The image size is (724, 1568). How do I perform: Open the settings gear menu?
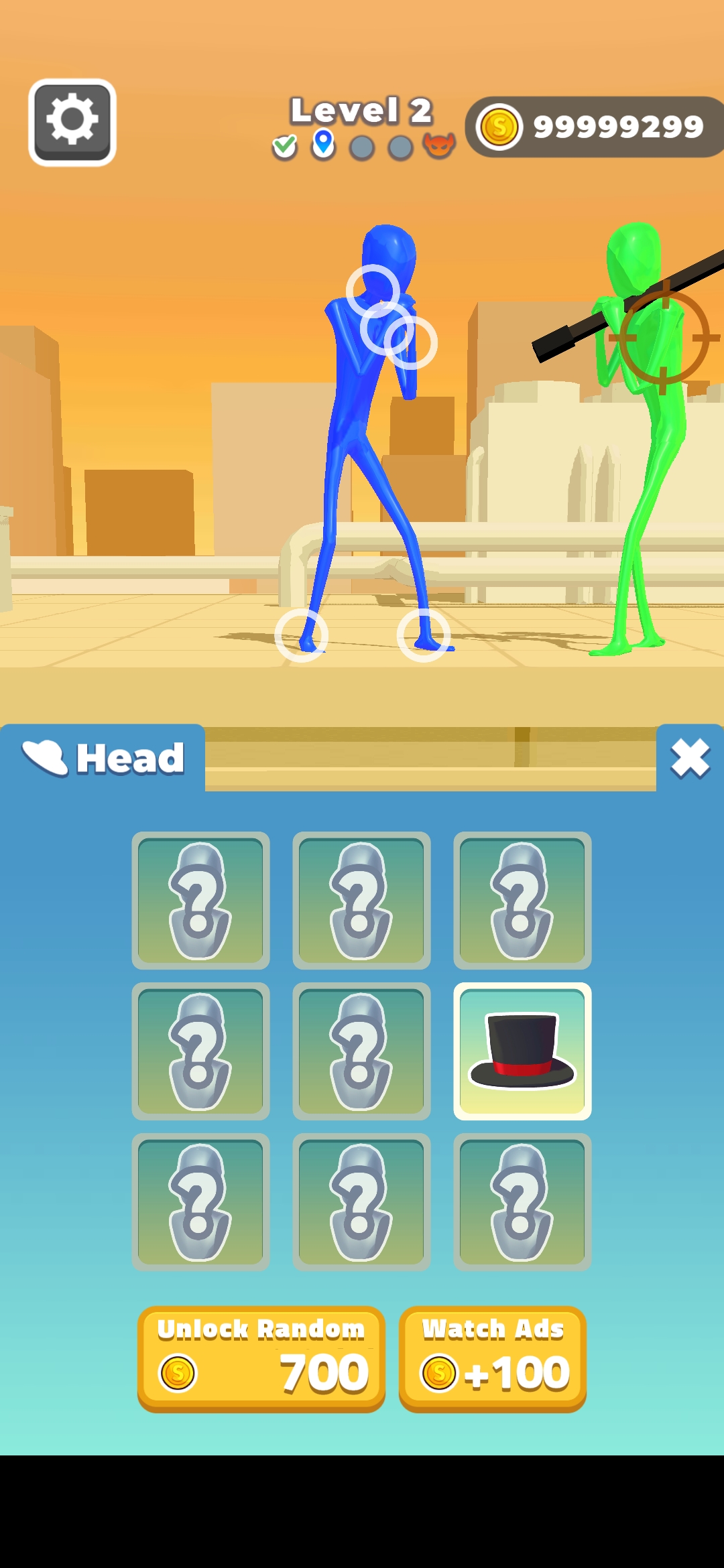[x=71, y=121]
